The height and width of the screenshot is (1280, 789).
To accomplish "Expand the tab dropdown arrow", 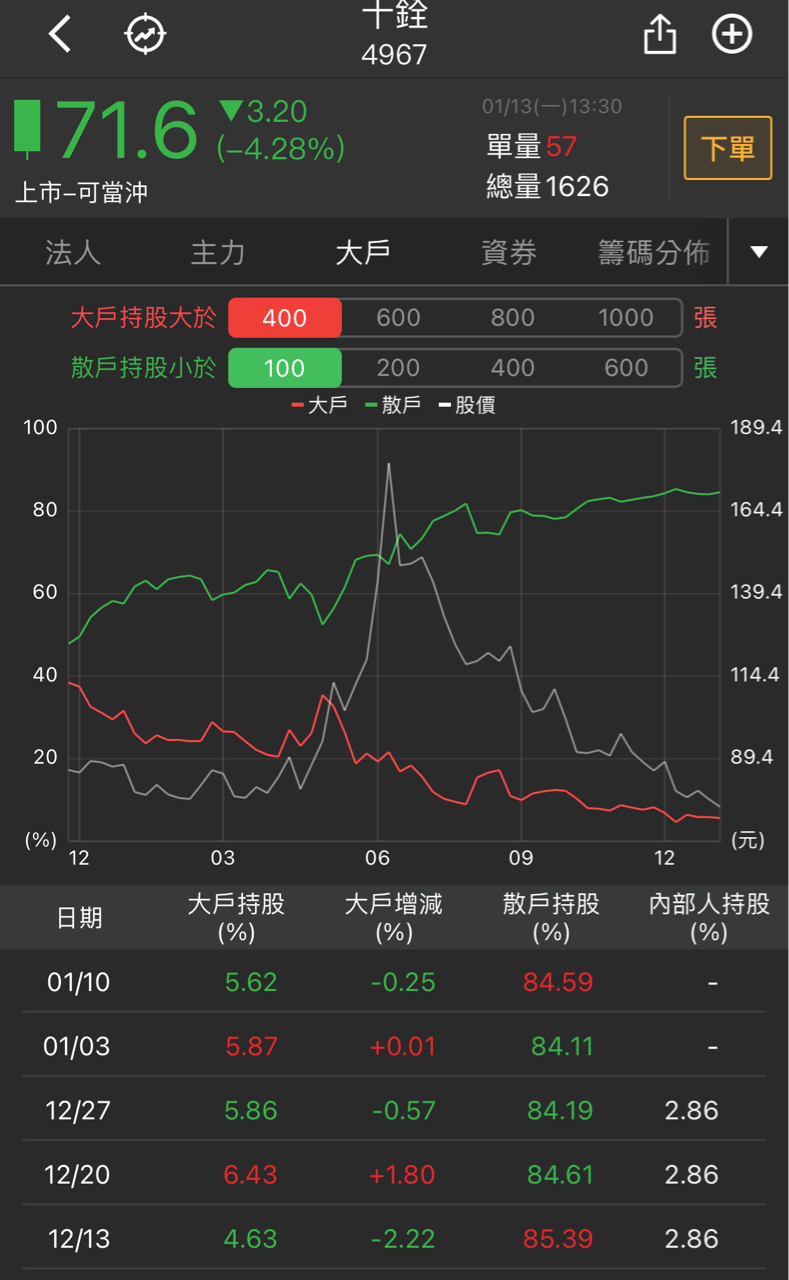I will [x=759, y=252].
